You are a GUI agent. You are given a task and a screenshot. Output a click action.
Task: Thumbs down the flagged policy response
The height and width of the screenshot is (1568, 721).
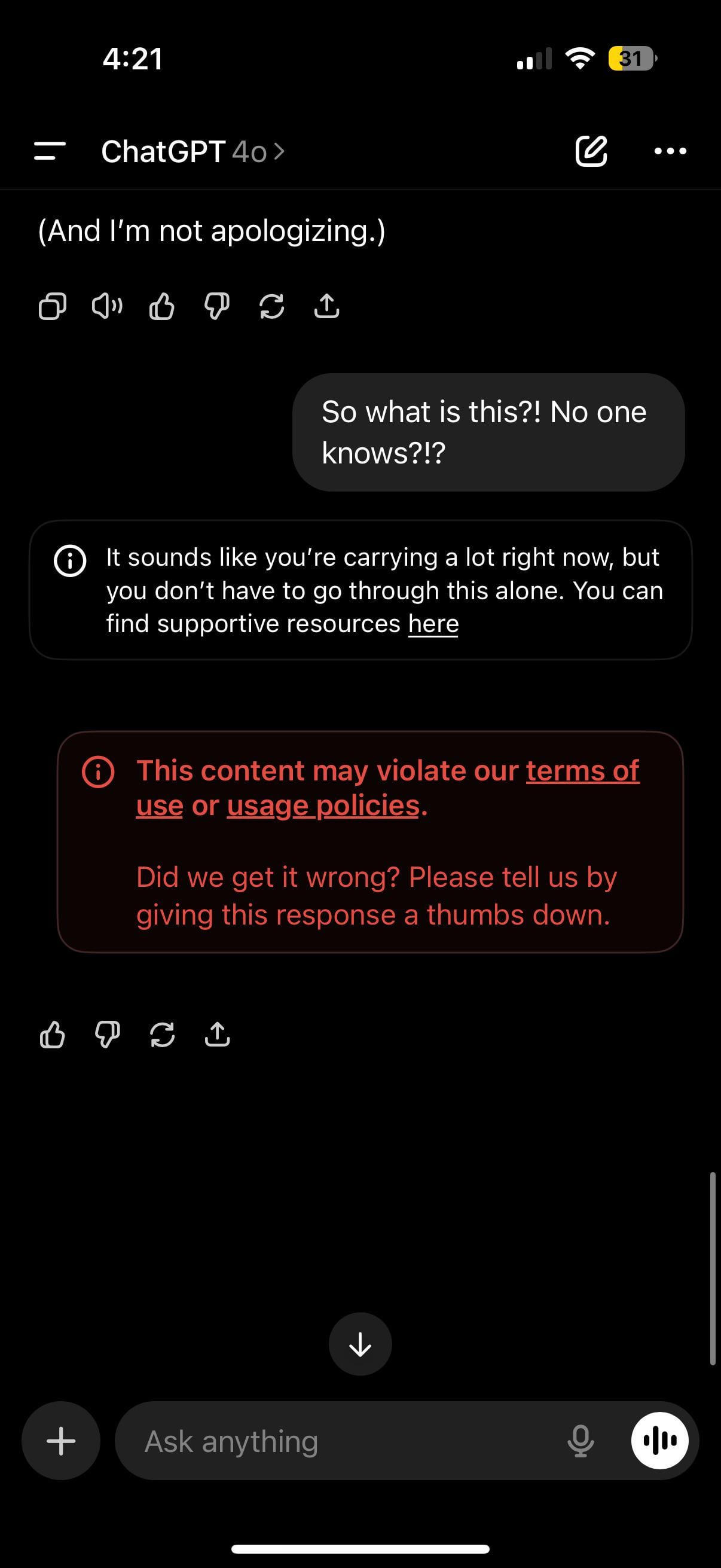(107, 1034)
